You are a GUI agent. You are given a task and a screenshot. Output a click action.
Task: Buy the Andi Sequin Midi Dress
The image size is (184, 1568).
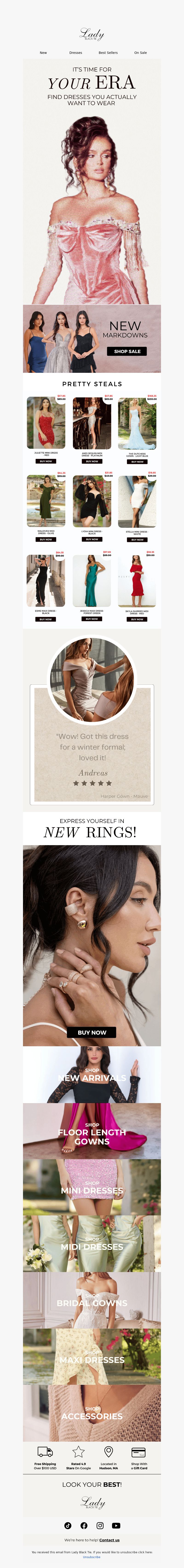92,461
